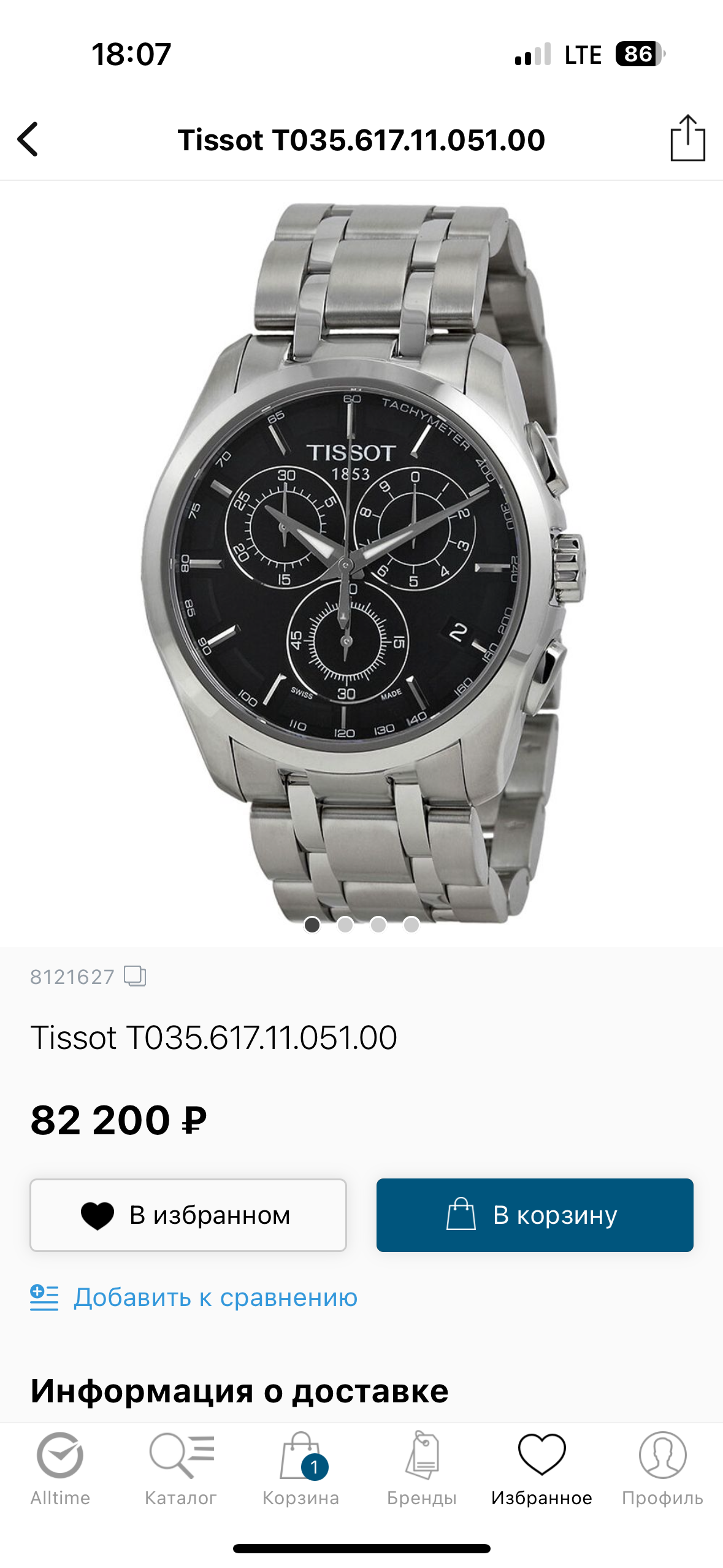Image resolution: width=723 pixels, height=1568 pixels.
Task: Go to the Профиль tab
Action: [662, 1469]
